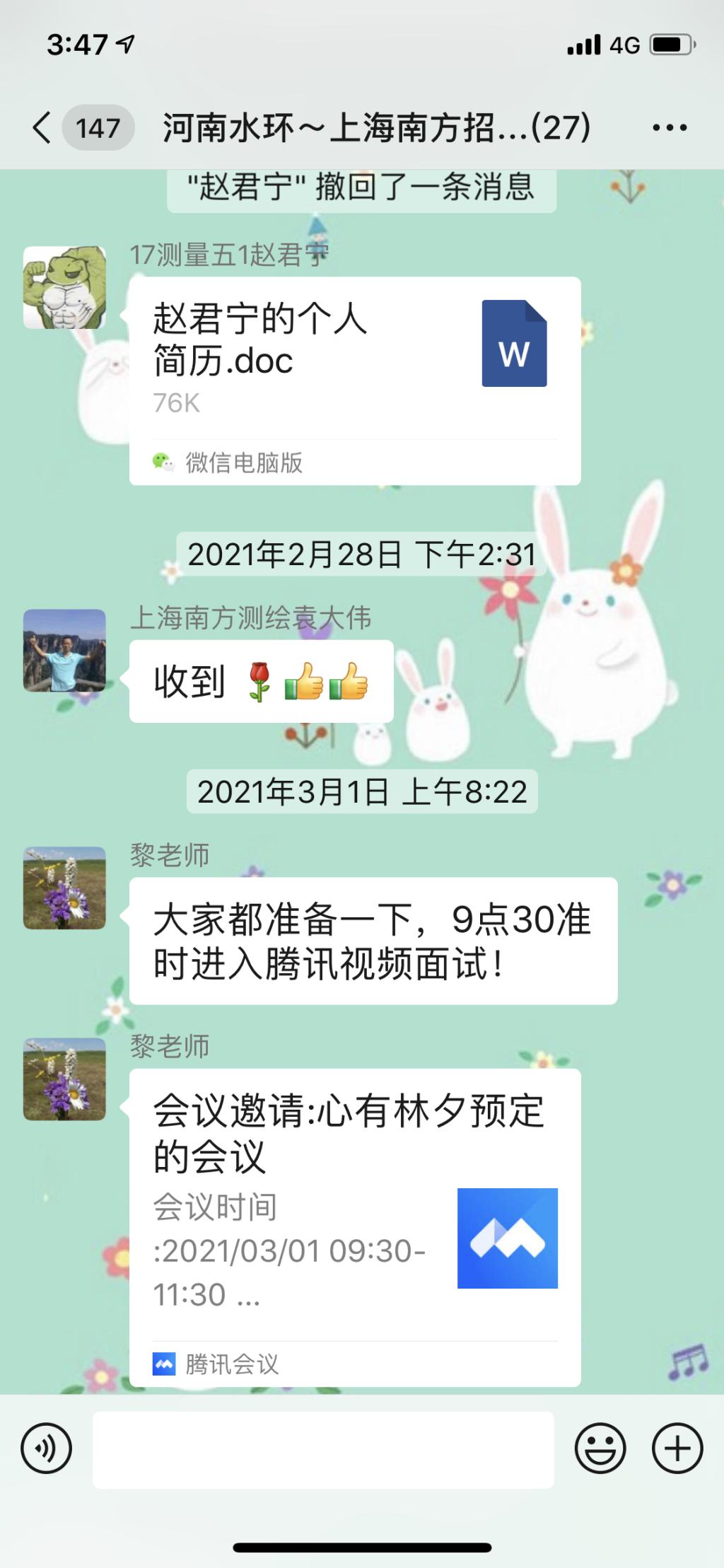Tap 黎老师's avatar beside the 9点30 message
The width and height of the screenshot is (724, 1568).
(x=64, y=888)
